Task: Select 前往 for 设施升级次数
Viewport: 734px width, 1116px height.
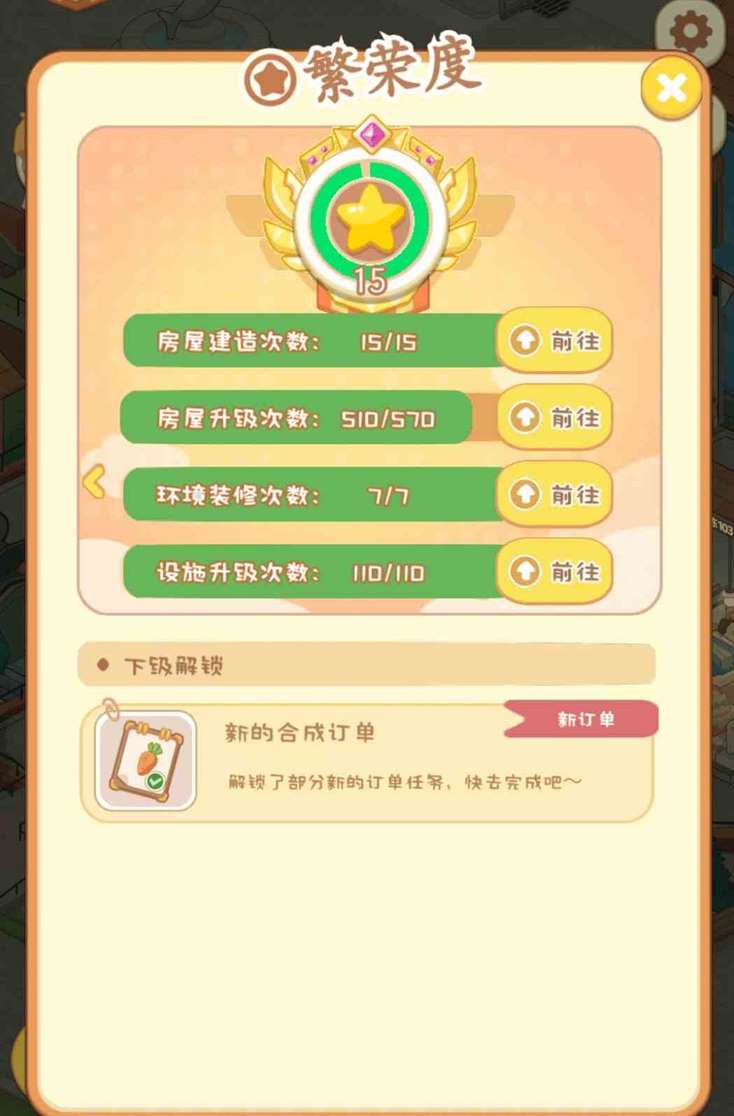Action: [555, 572]
